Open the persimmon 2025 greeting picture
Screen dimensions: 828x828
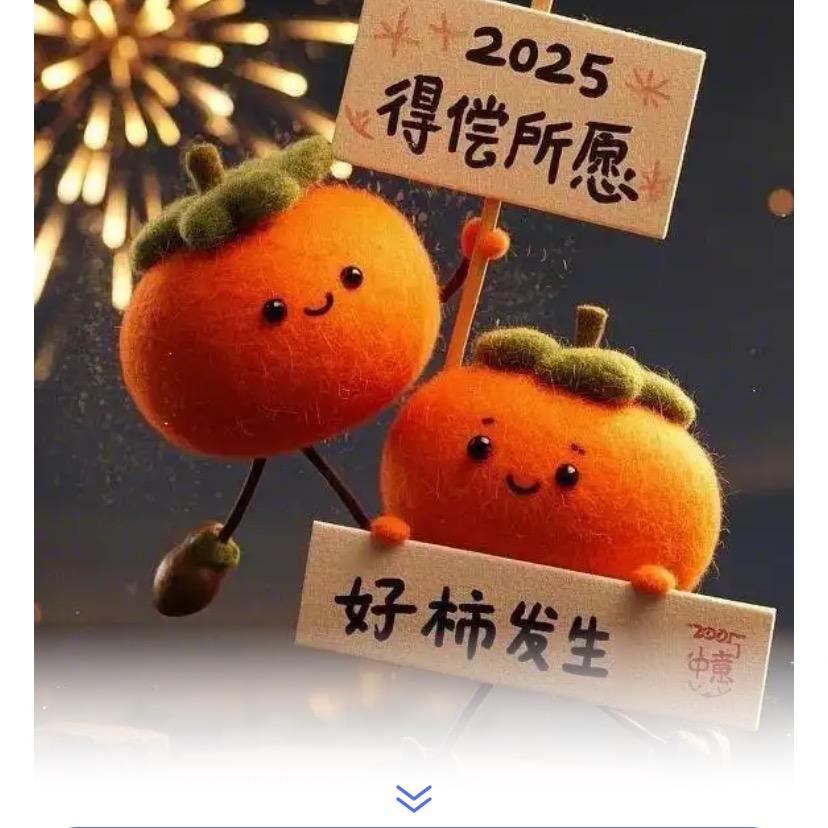413,380
